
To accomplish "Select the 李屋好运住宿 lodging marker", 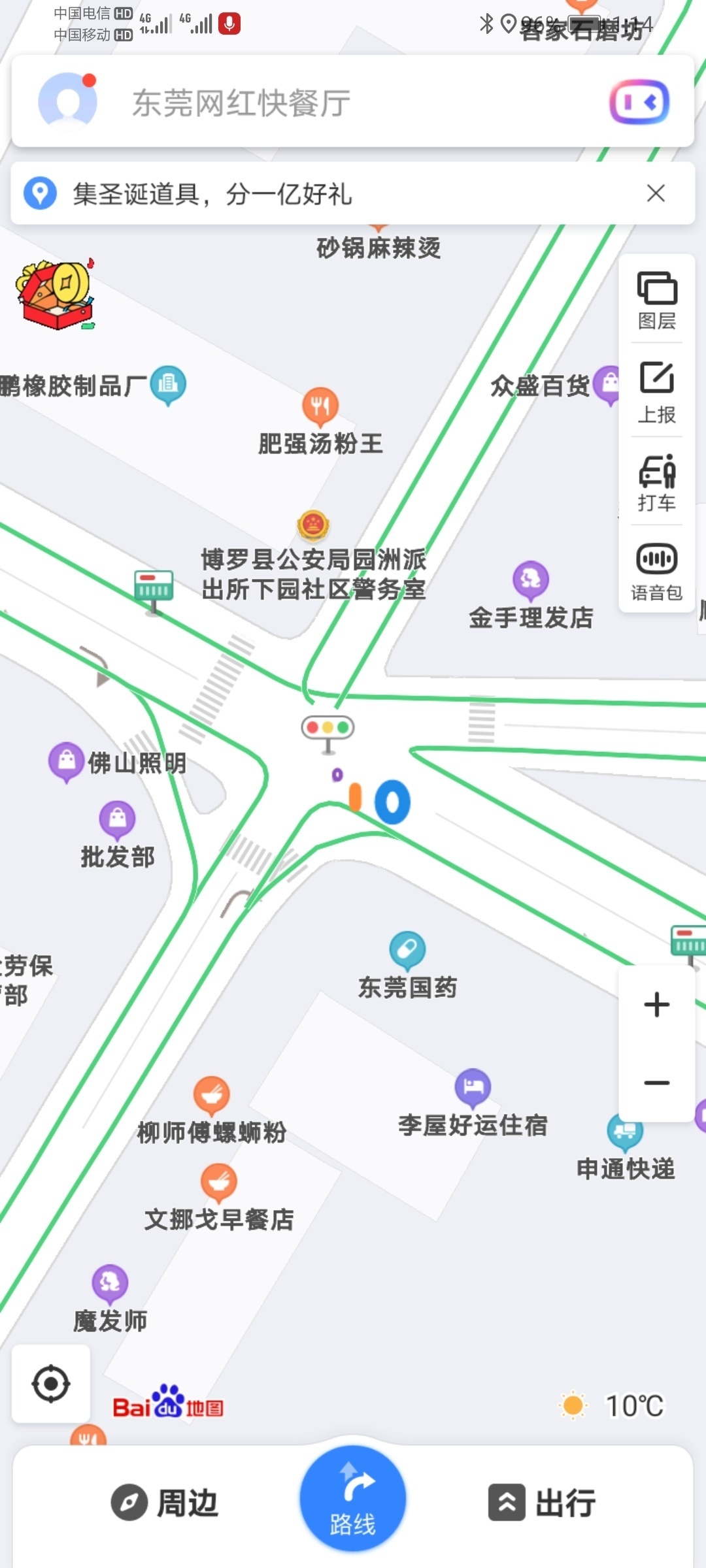I will pos(473,1086).
